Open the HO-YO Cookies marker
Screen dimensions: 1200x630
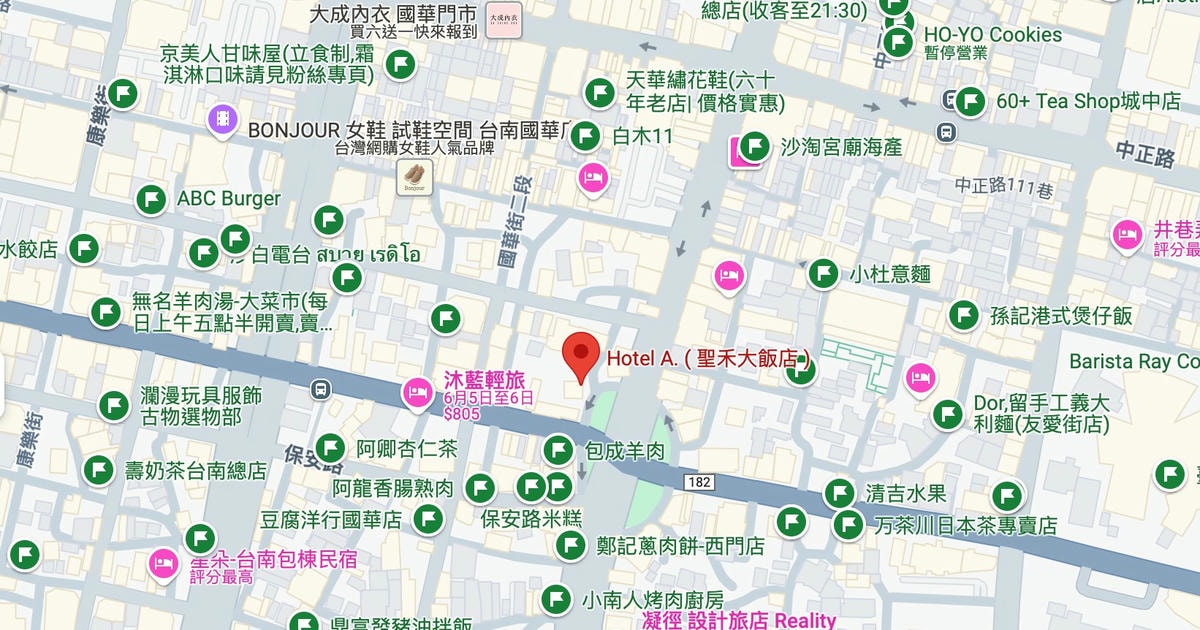pyautogui.click(x=898, y=42)
